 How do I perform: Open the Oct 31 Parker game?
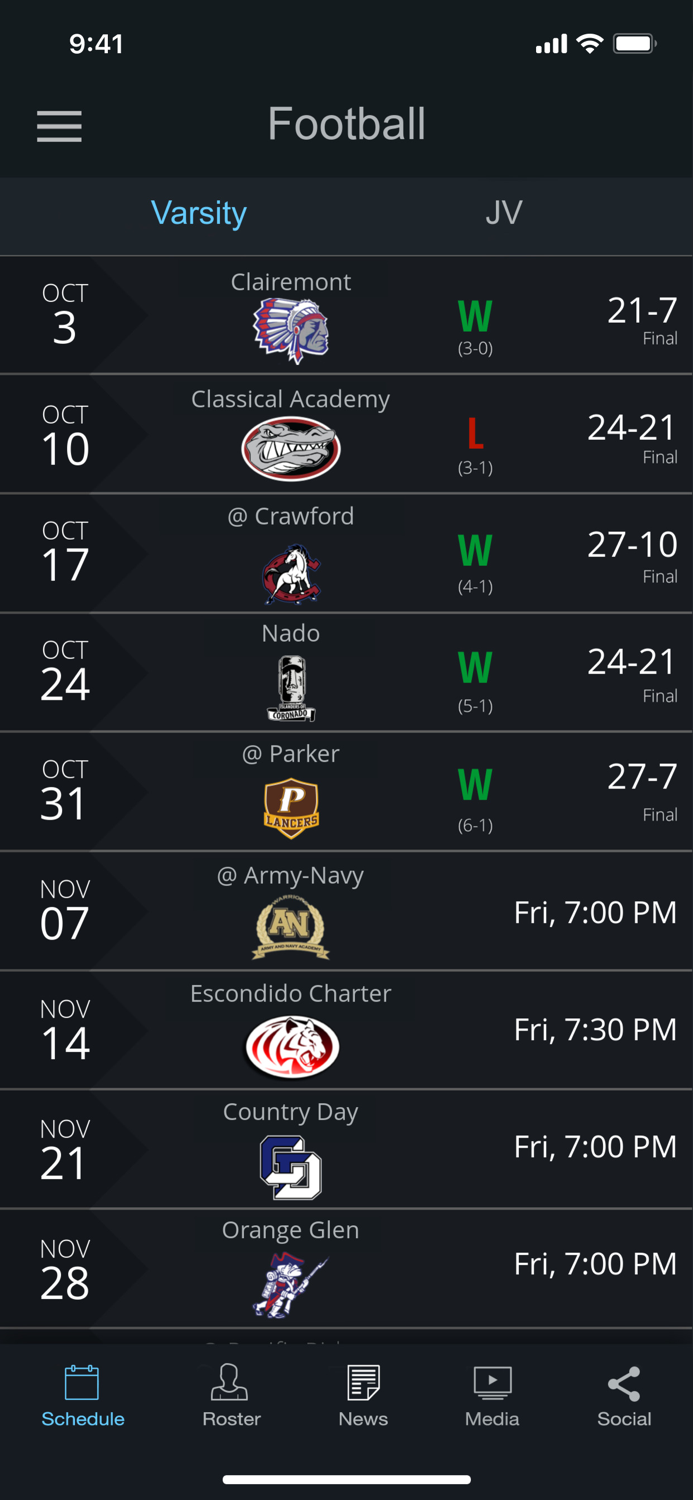(x=346, y=792)
